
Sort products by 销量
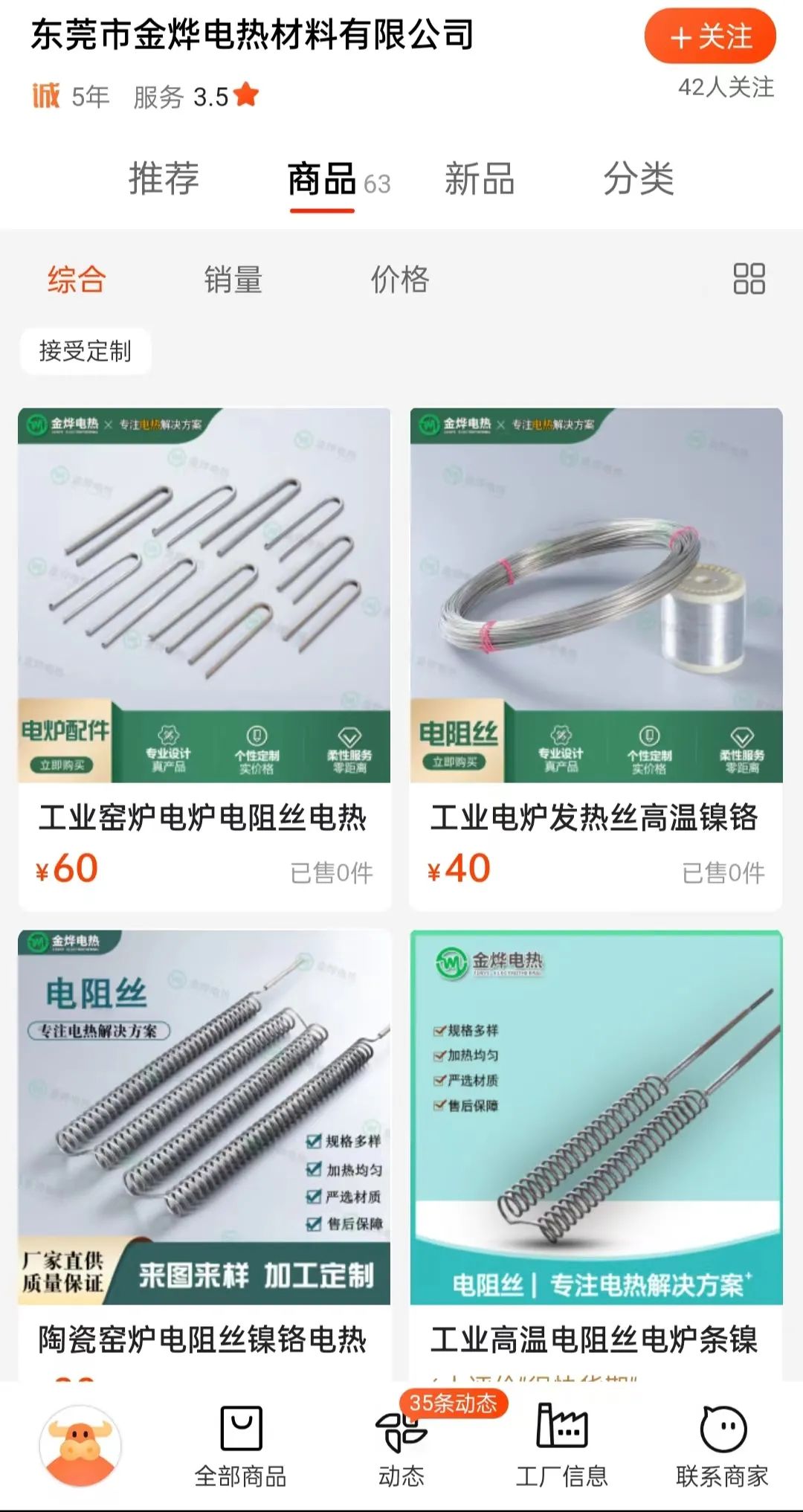(233, 280)
